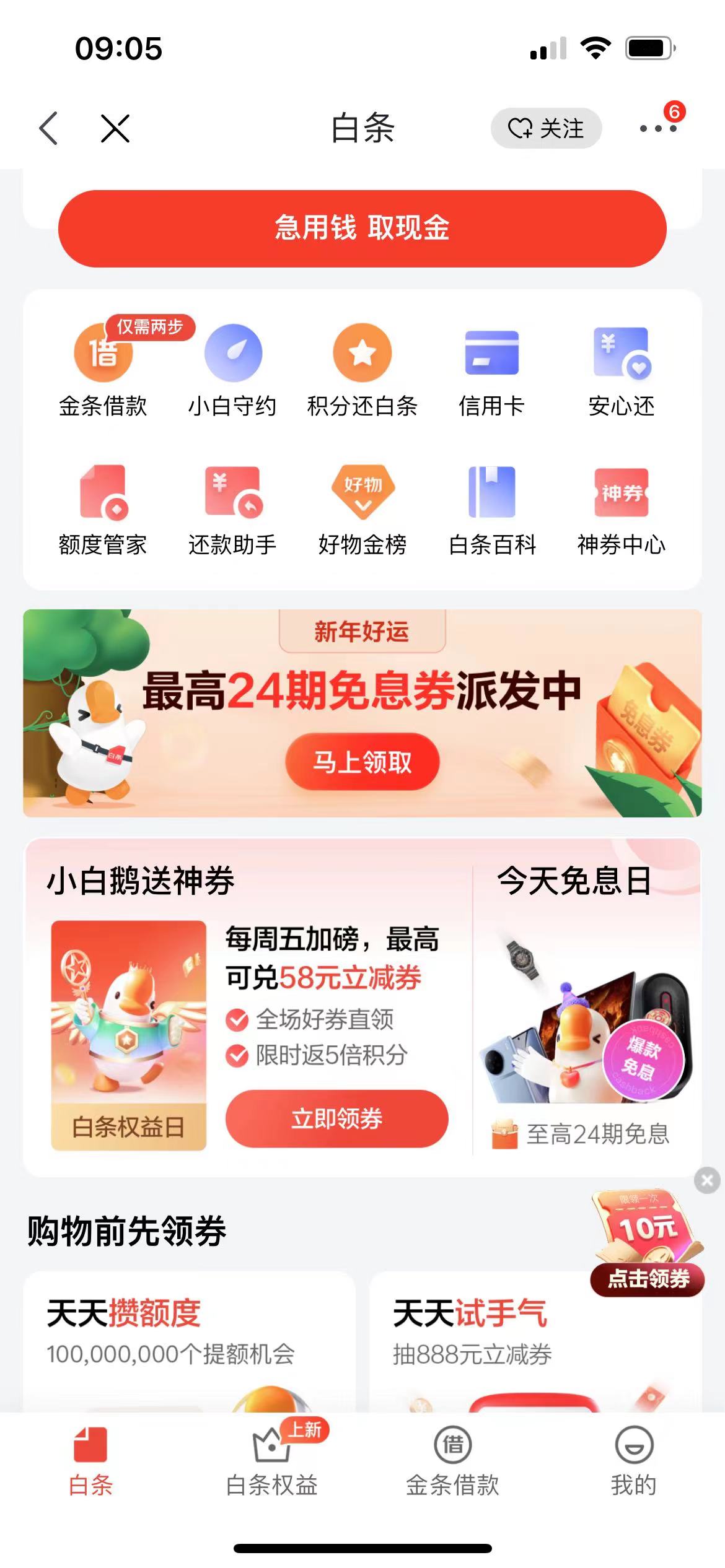Go back using the left arrow
725x1568 pixels.
click(48, 129)
